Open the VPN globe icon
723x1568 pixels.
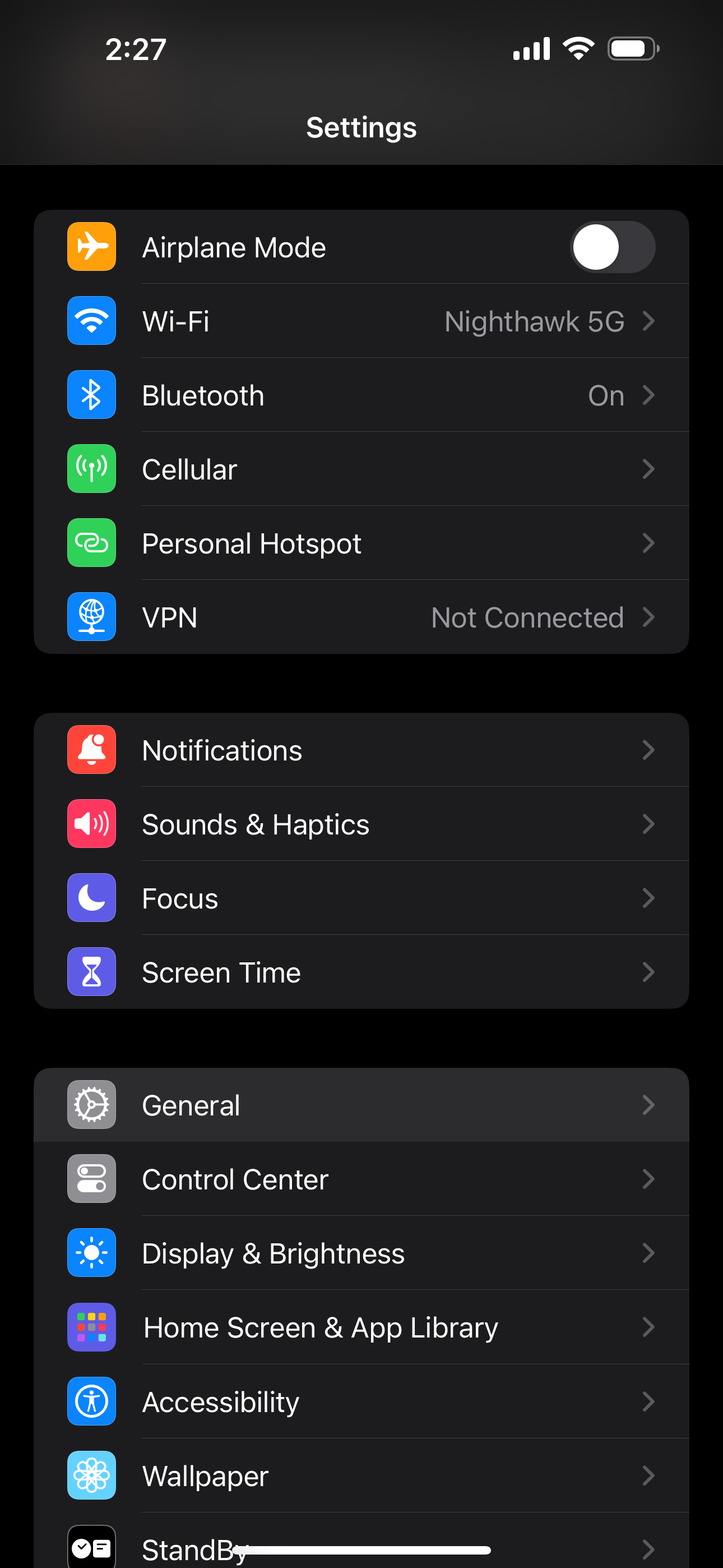[91, 617]
